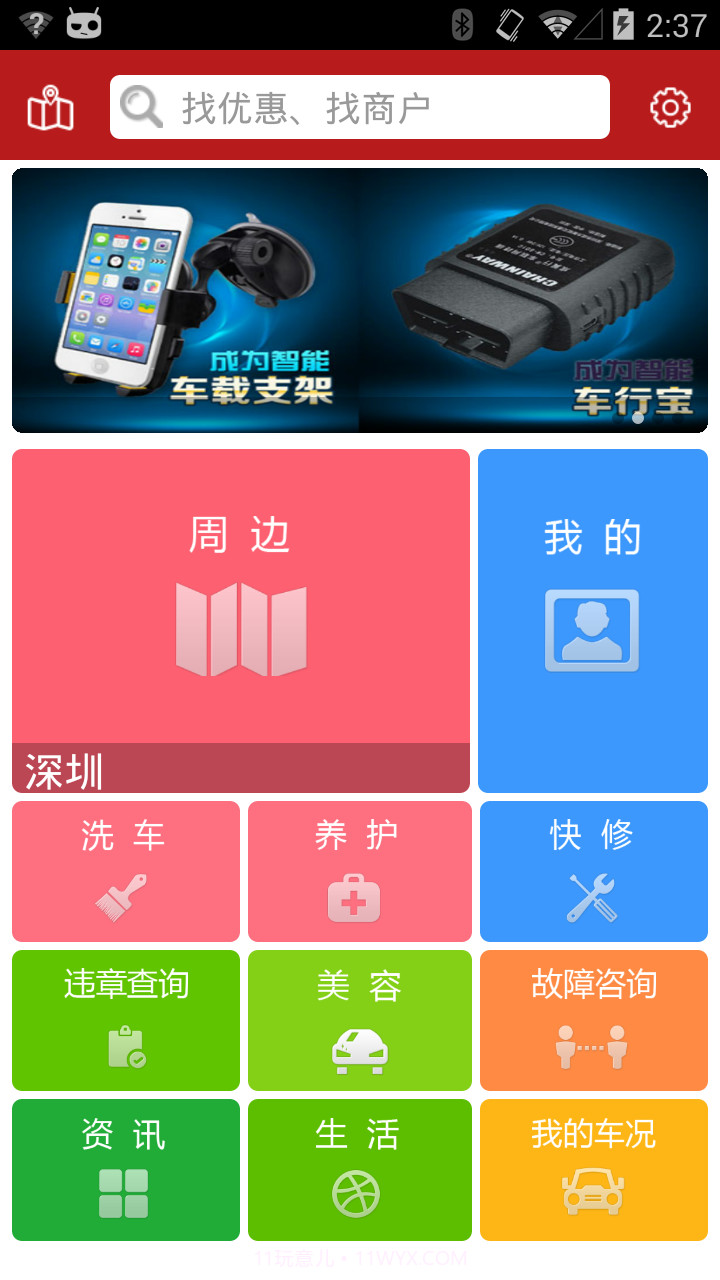Select the 养护 (maintenance) first-aid kit icon
The image size is (720, 1280).
tap(359, 897)
